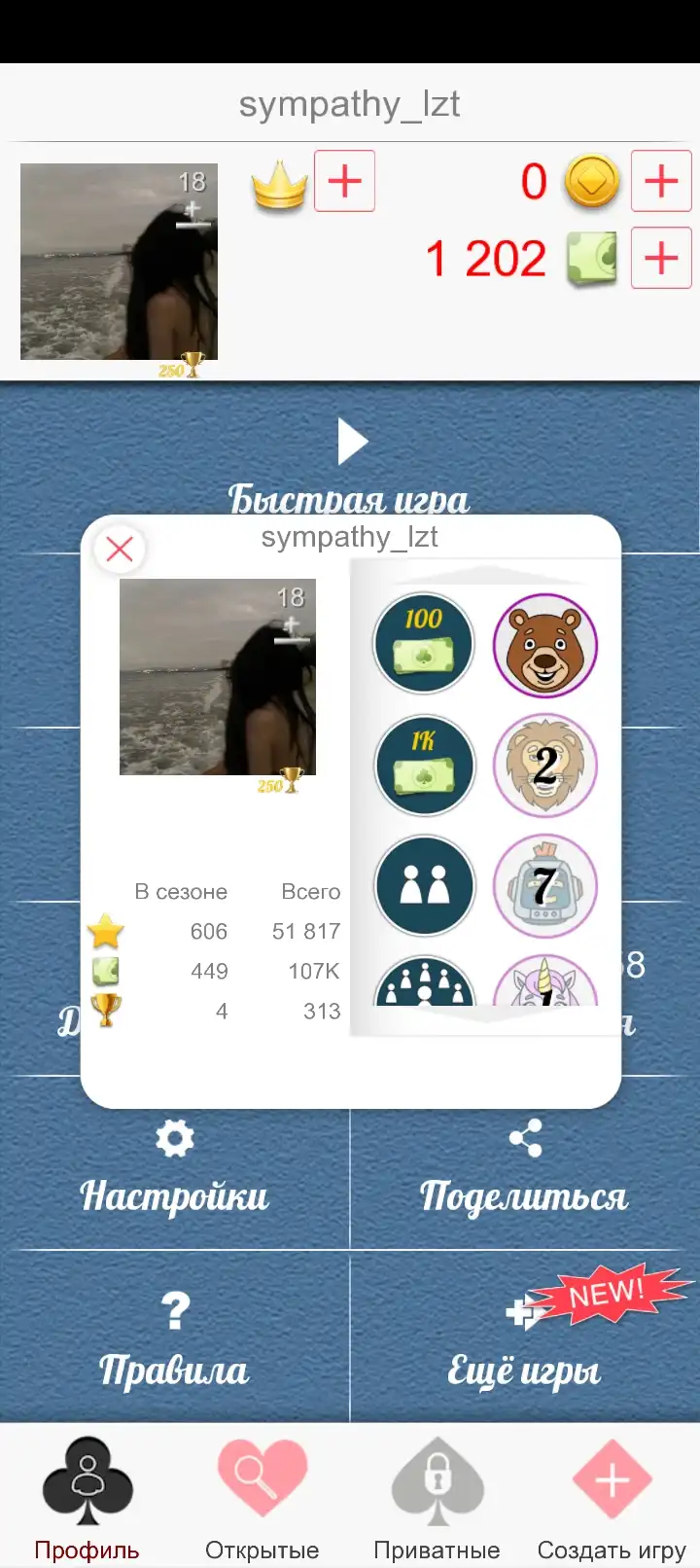Switch to the Профиль tab
This screenshot has height=1568, width=700.
coord(87,1498)
